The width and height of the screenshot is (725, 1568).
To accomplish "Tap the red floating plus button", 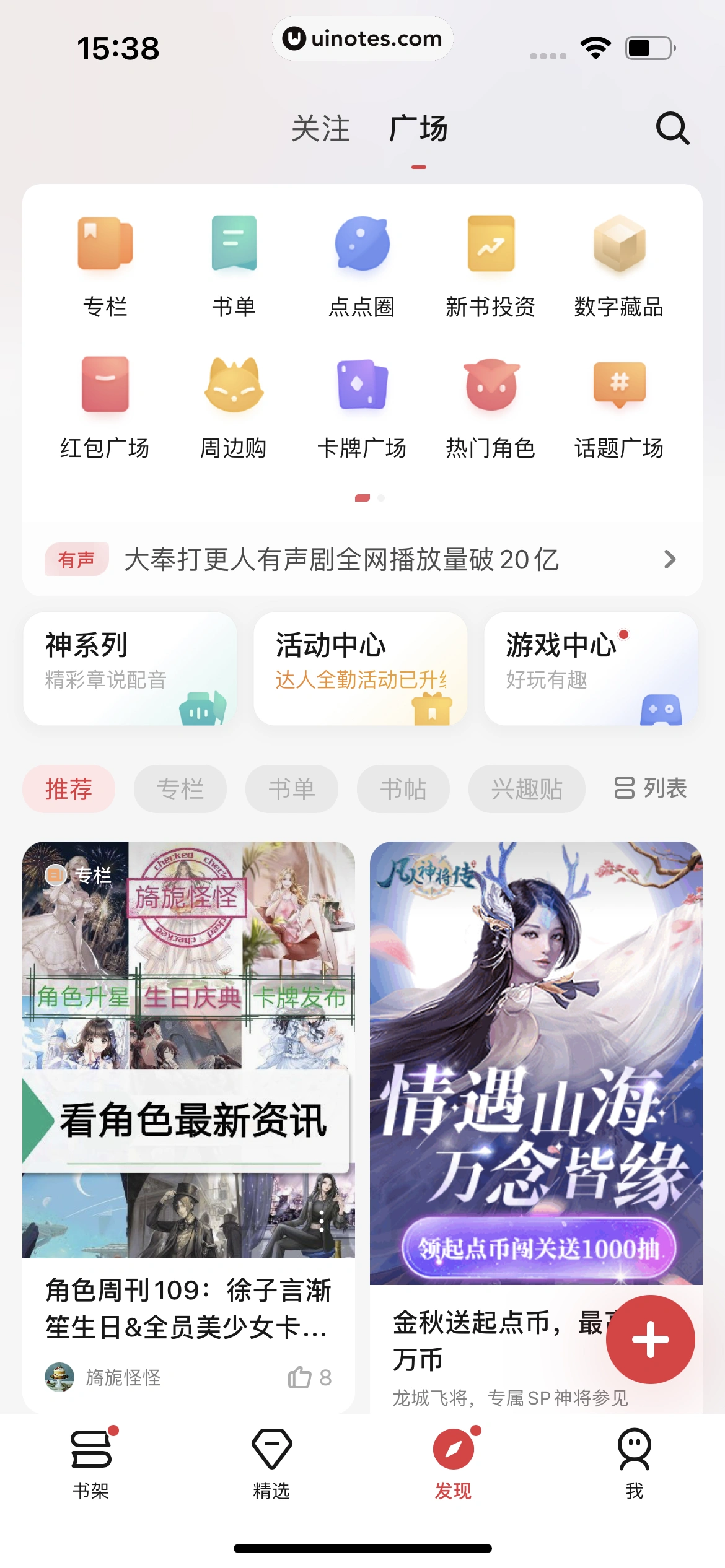I will (651, 1339).
